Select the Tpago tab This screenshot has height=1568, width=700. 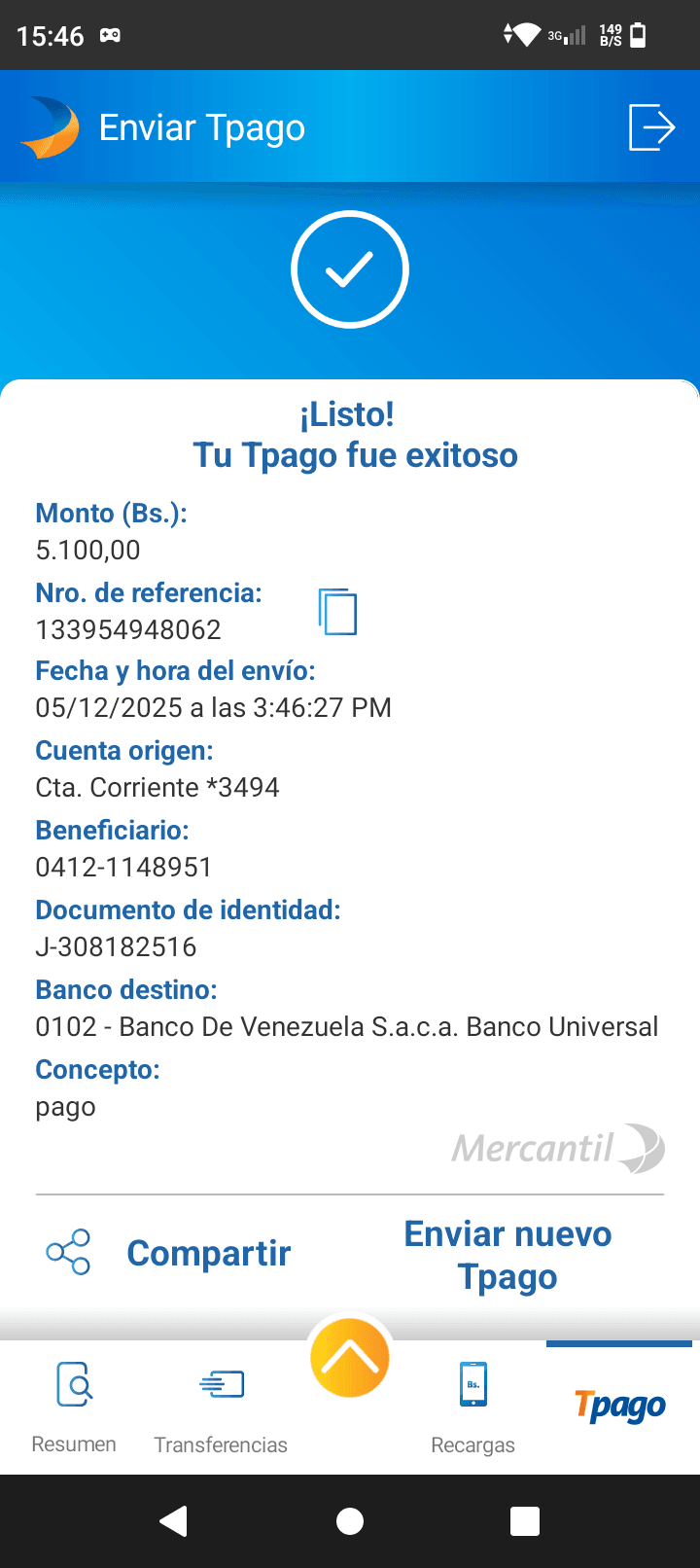pos(619,1407)
